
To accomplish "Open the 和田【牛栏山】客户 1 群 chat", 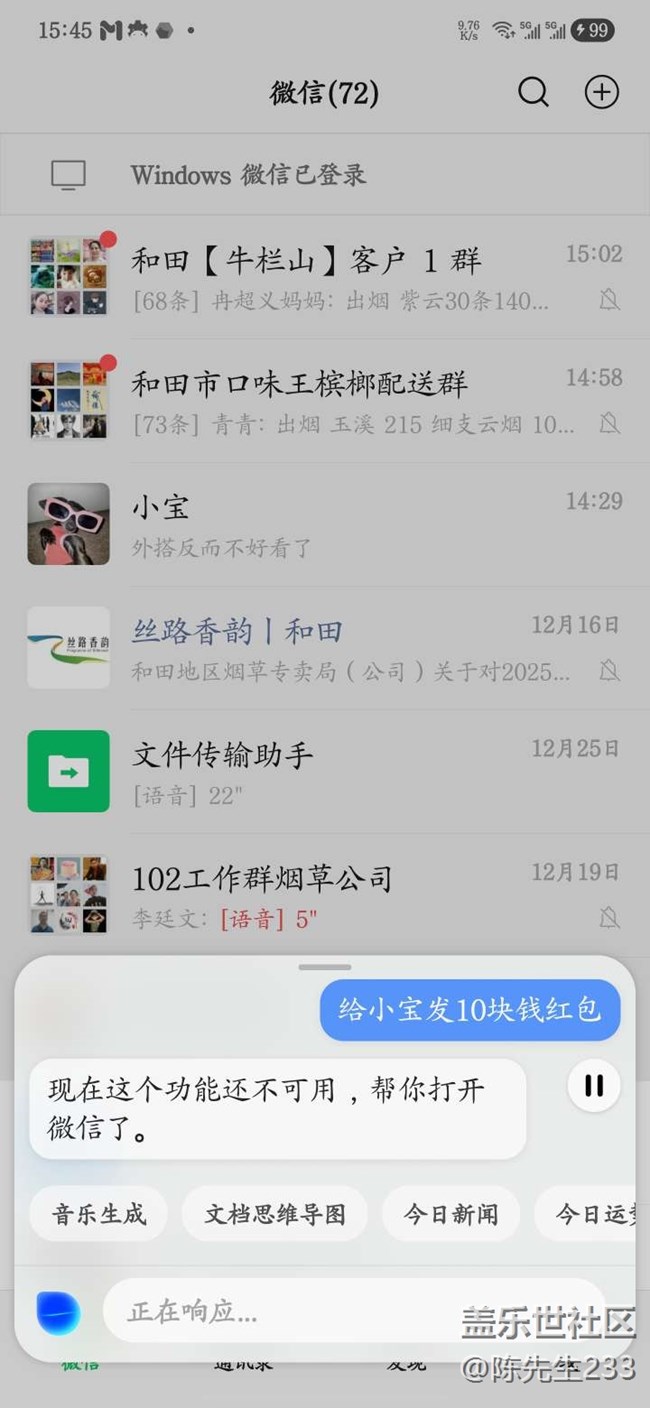I will tap(324, 276).
